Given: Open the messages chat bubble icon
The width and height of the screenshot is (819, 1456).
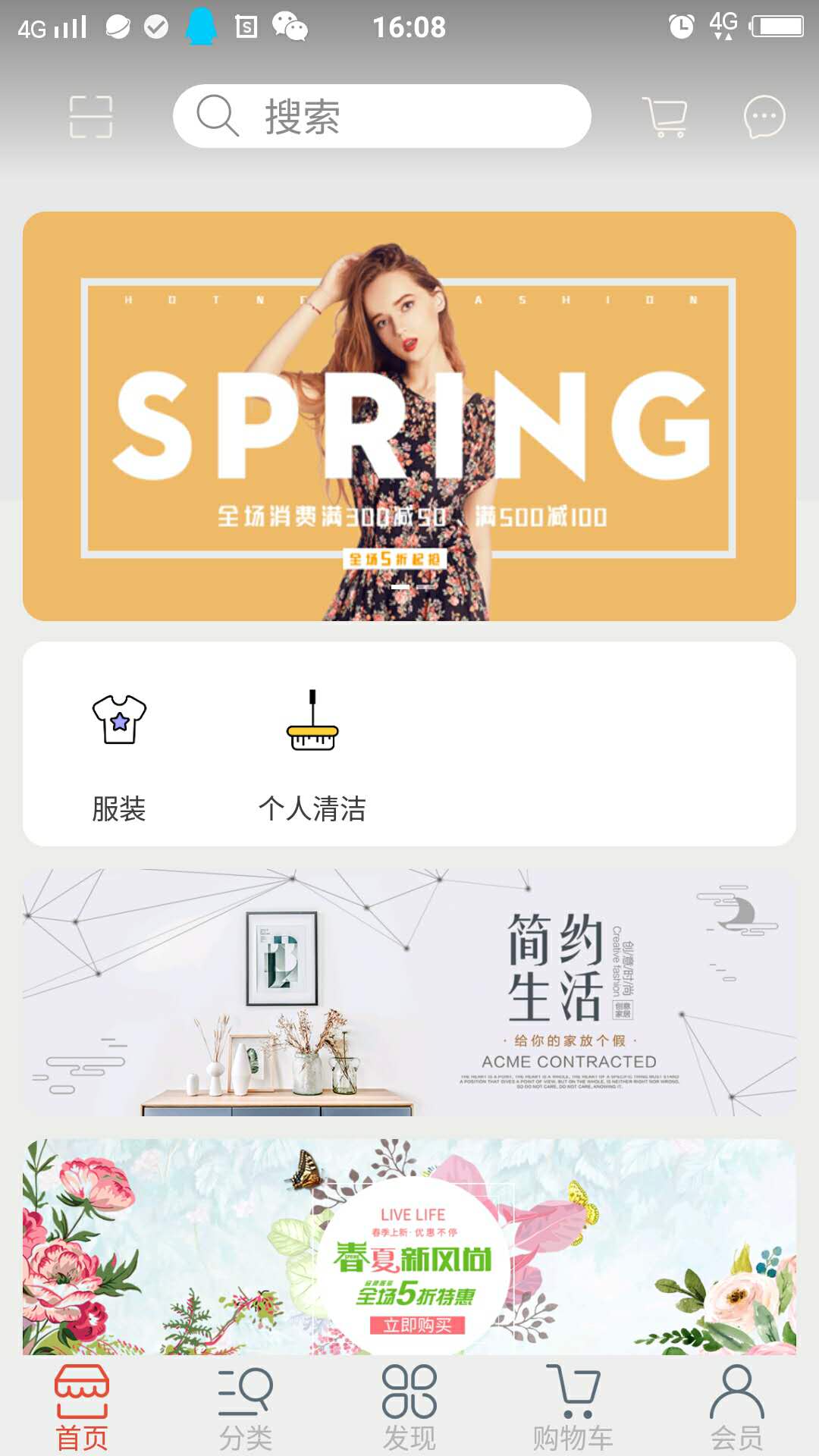Looking at the screenshot, I should click(764, 117).
